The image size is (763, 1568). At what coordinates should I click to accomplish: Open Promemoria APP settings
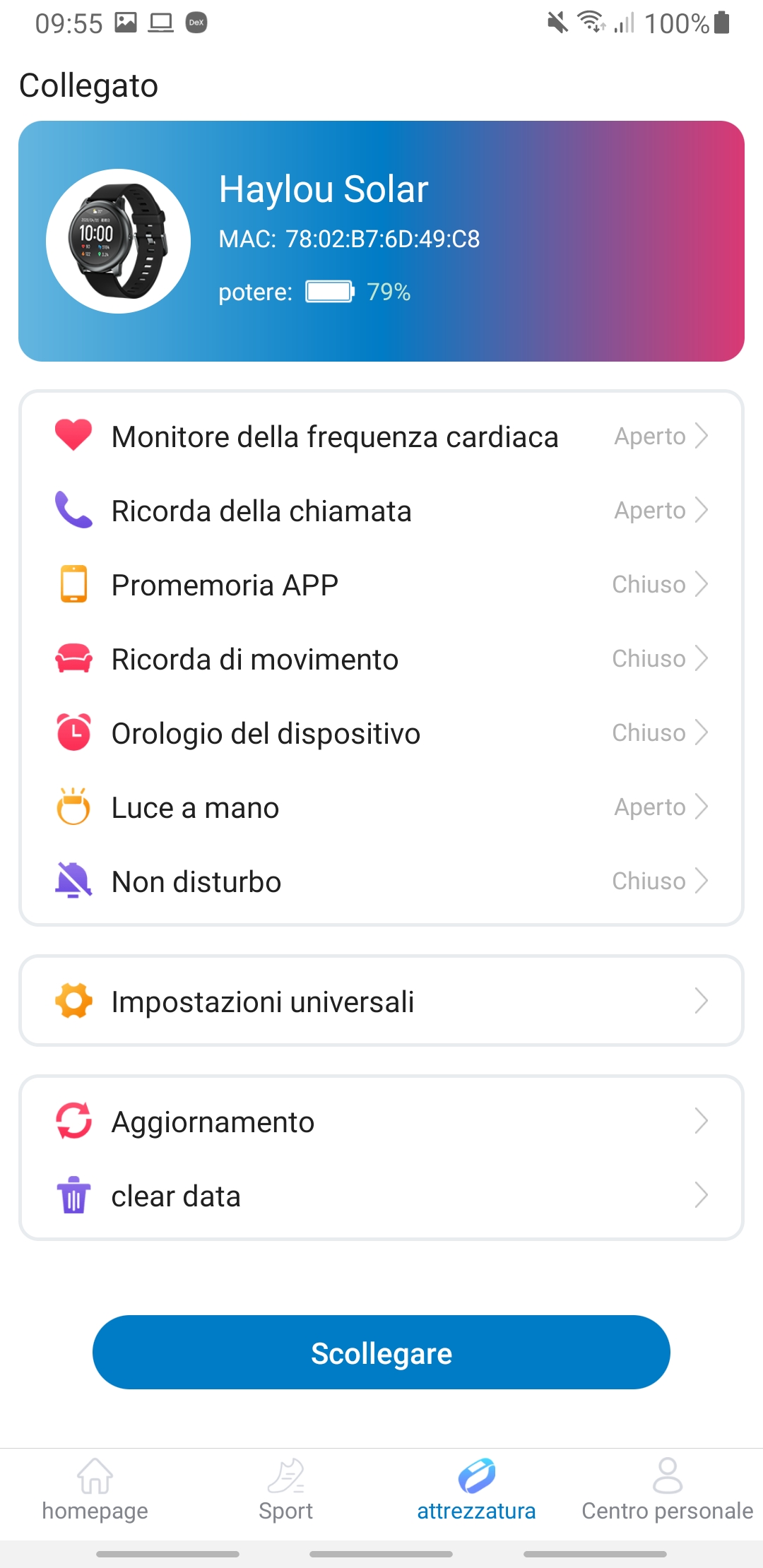click(381, 585)
